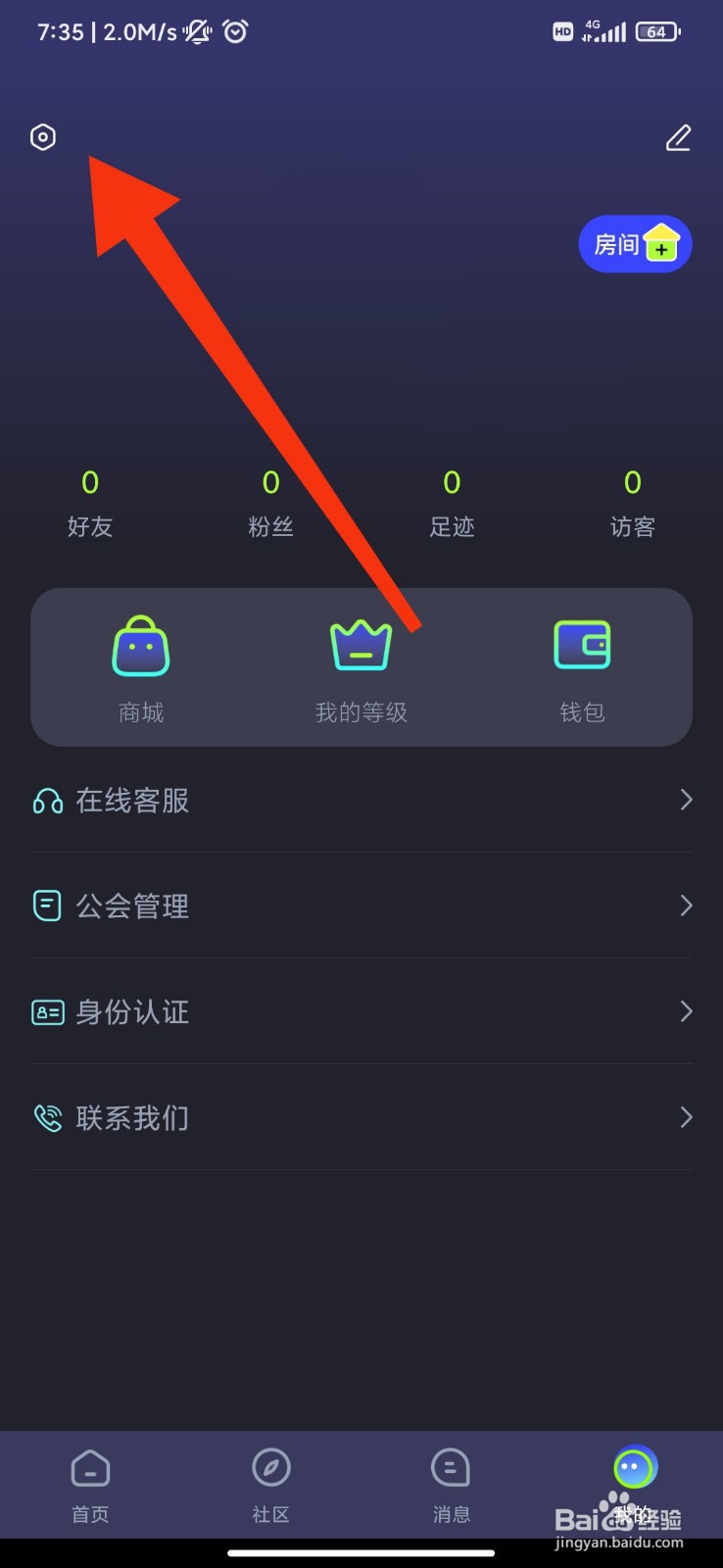Viewport: 723px width, 1568px height.
Task: Create a room with 房间 button
Action: pyautogui.click(x=635, y=244)
